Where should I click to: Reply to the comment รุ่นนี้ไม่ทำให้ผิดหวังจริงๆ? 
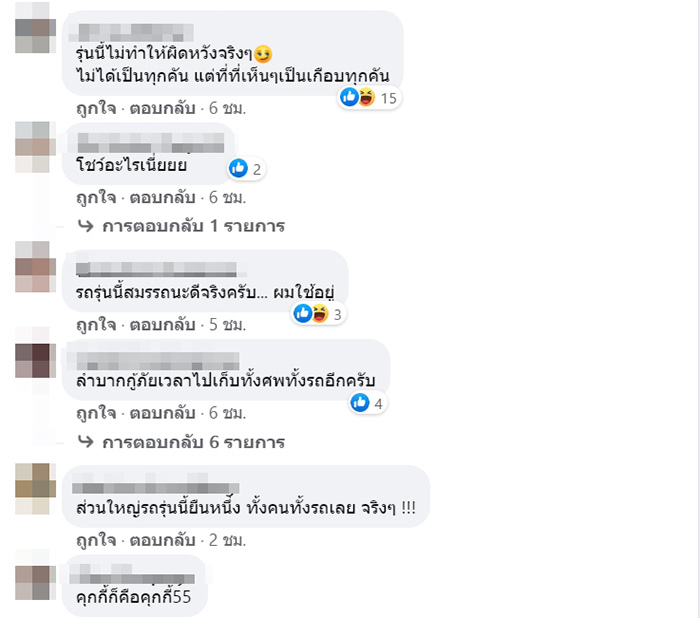tap(155, 107)
